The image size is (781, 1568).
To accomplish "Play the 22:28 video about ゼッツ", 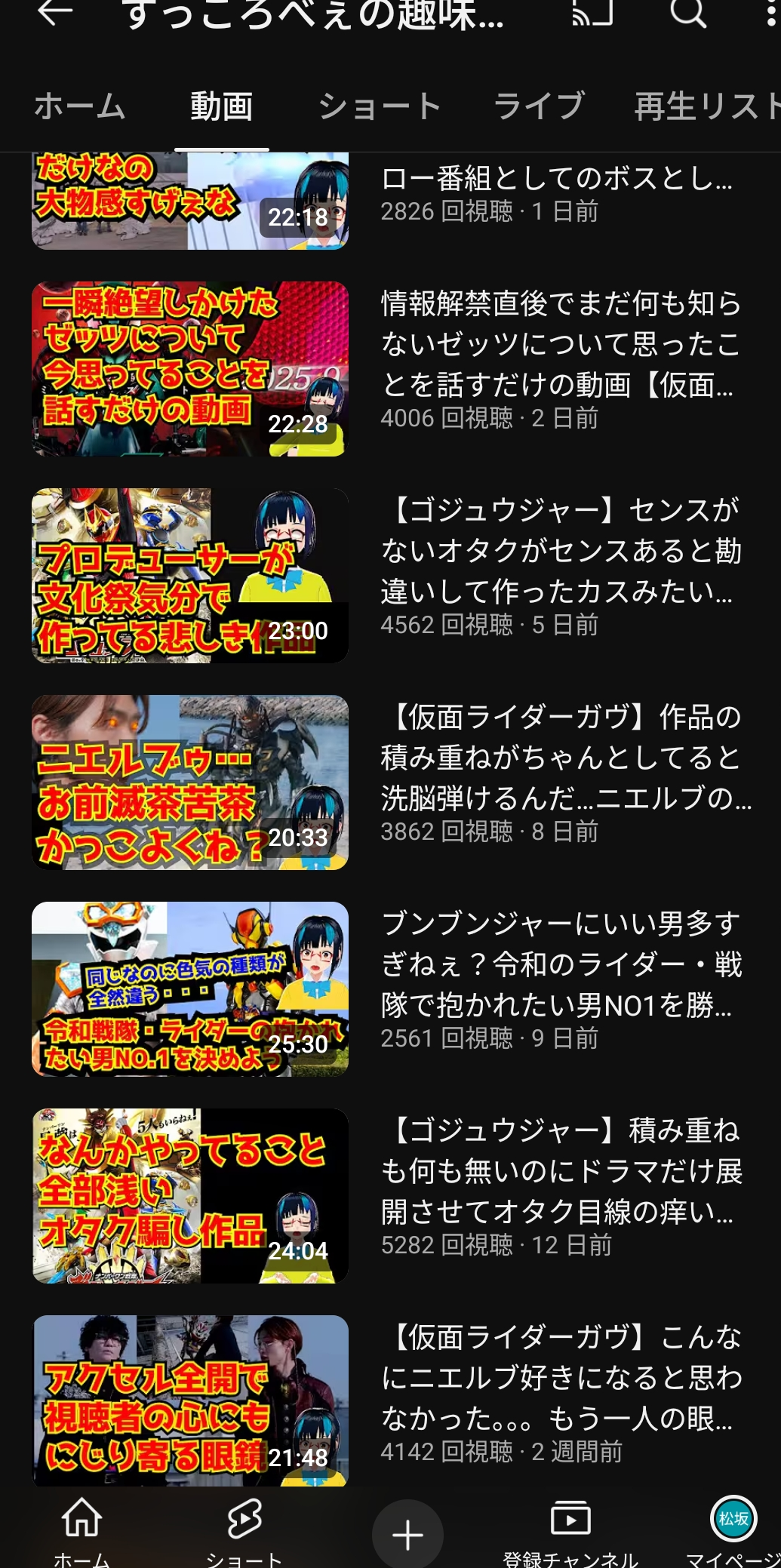I will 392,369.
